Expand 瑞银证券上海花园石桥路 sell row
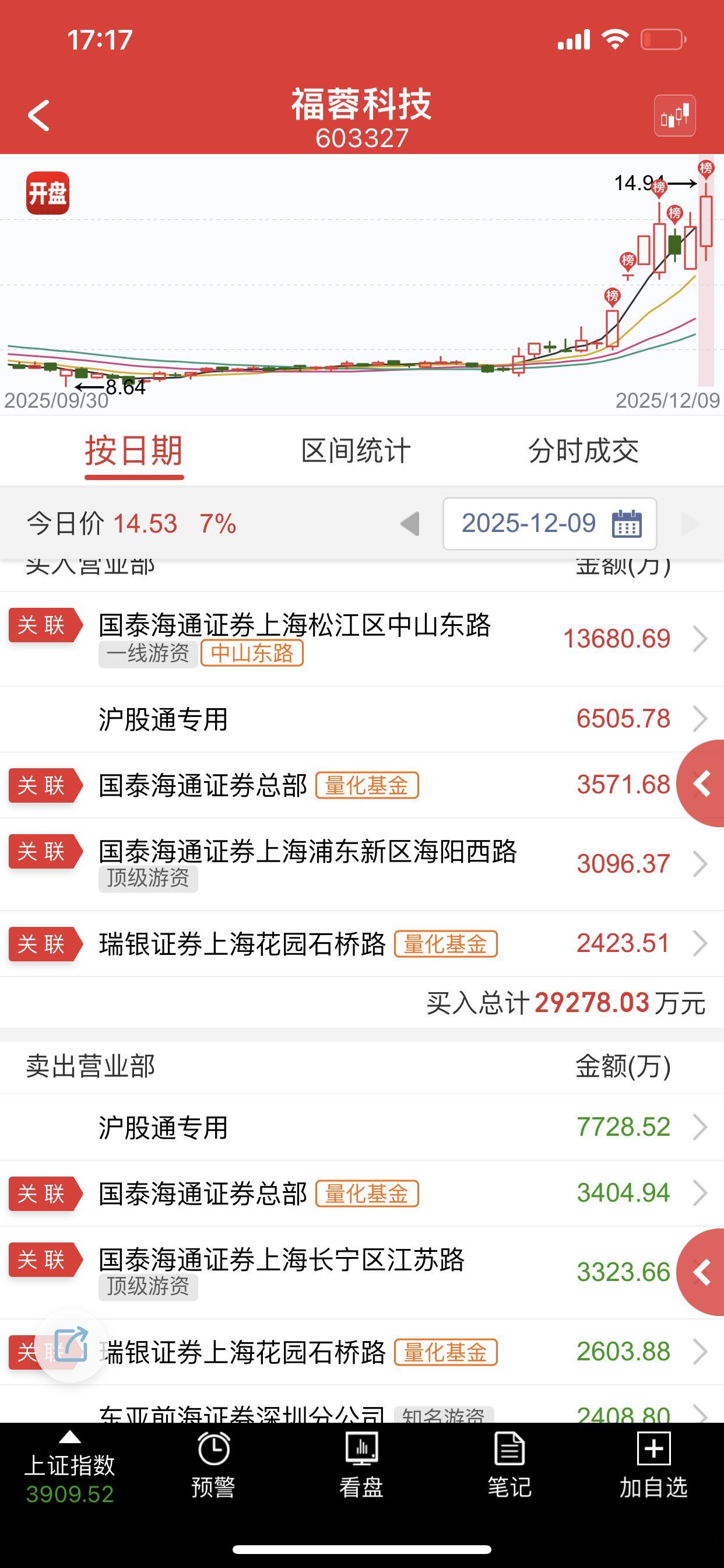Screen dimensions: 724x1568 pos(698,1350)
